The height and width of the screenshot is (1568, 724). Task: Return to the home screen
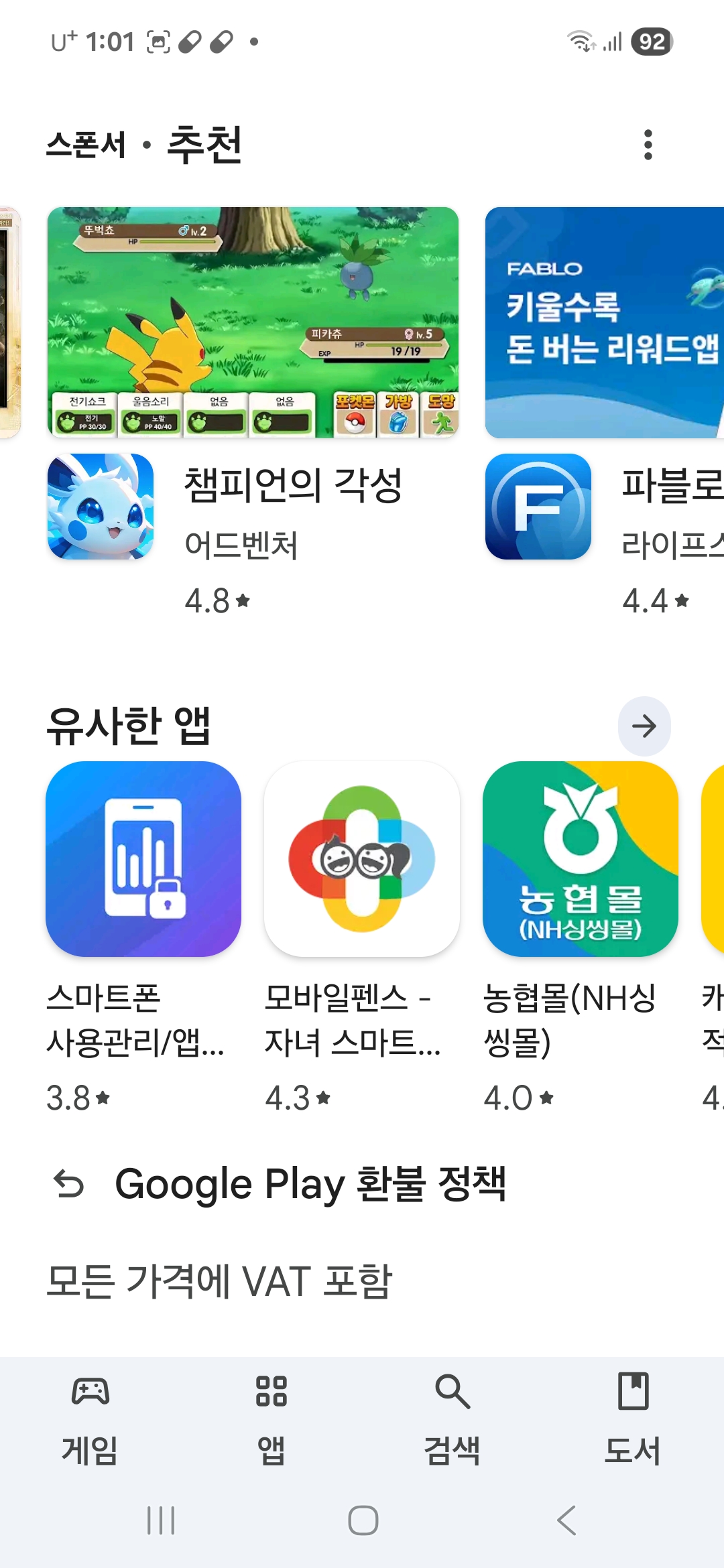363,1520
